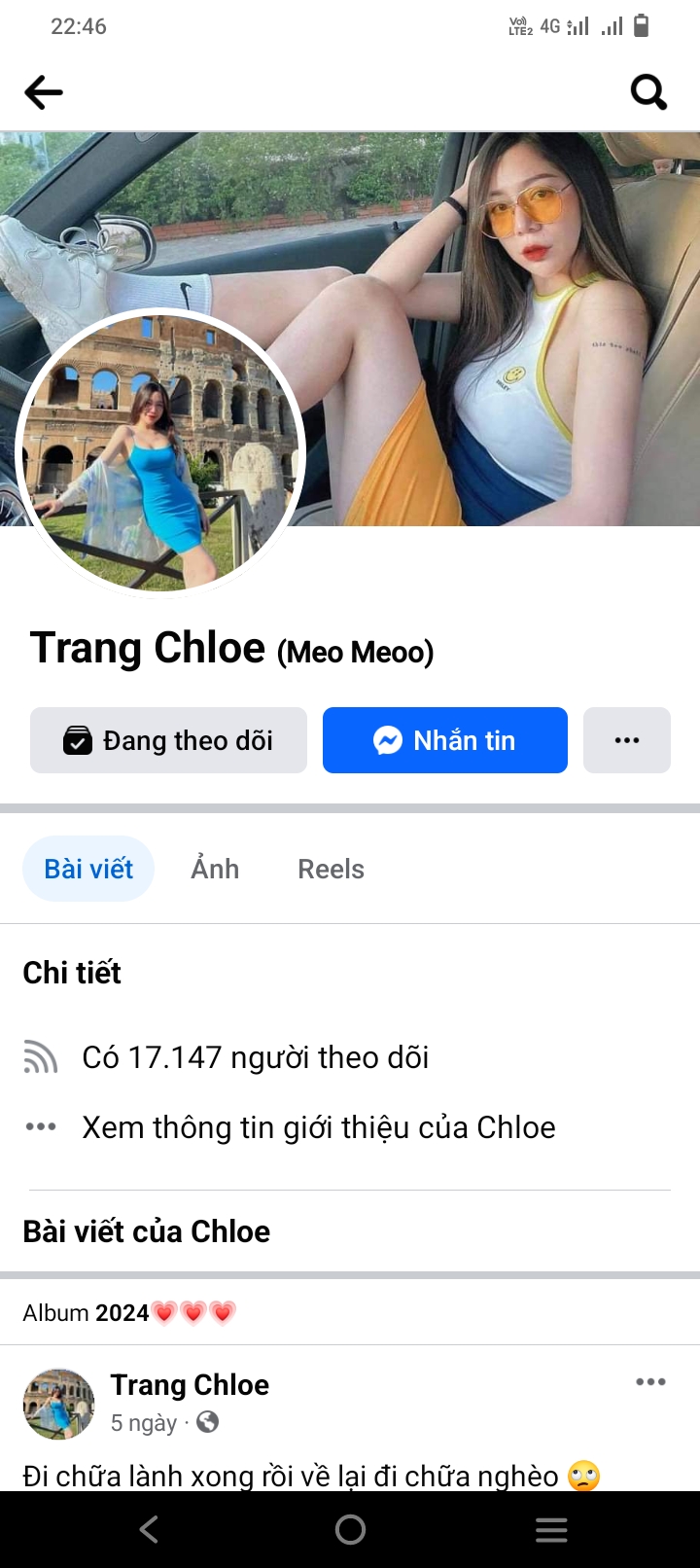Tap the Trang Chloe post author name
Image resolution: width=700 pixels, height=1568 pixels.
[190, 1385]
